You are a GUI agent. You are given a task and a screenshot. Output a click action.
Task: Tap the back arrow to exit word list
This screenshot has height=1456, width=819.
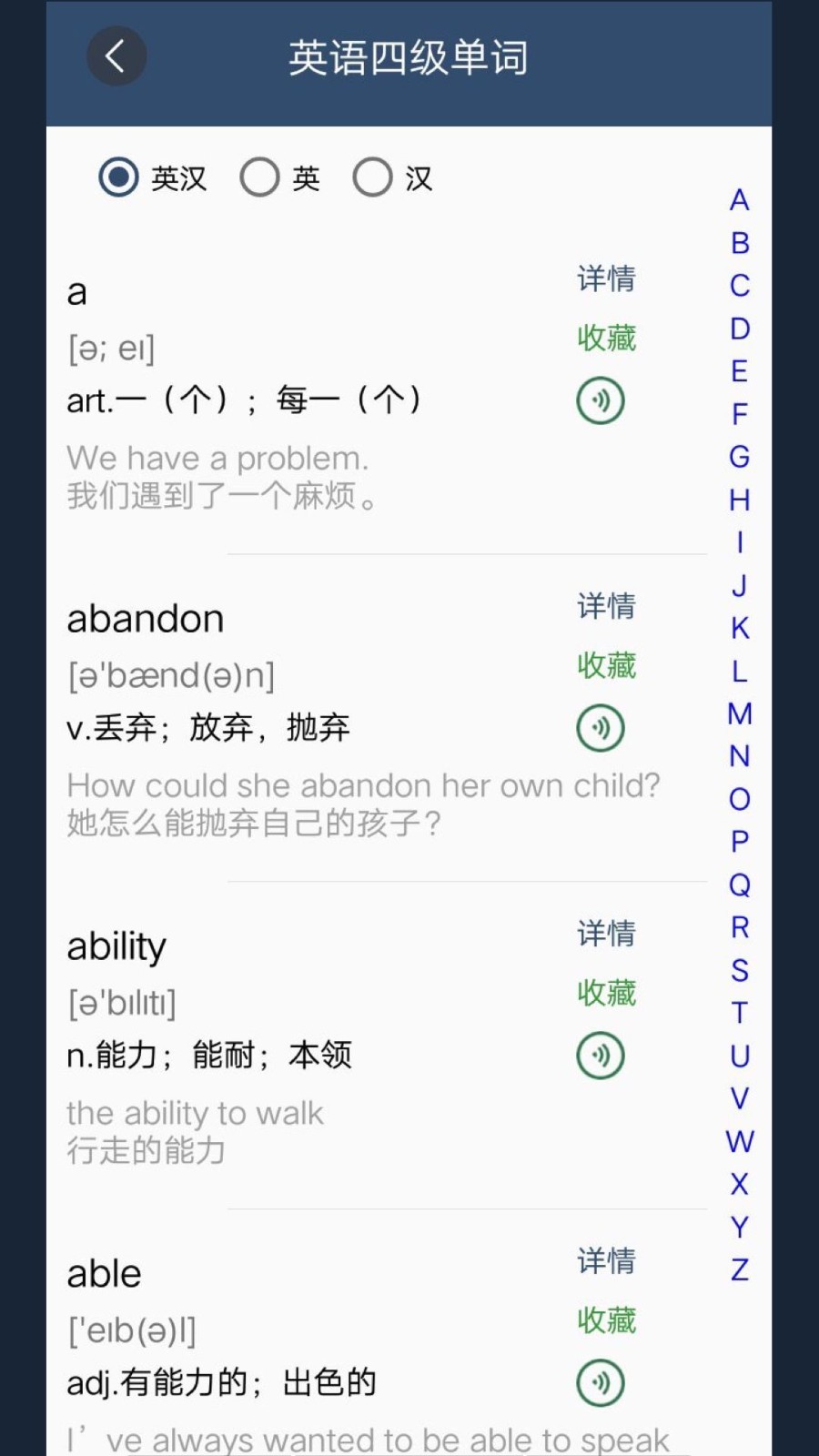(116, 56)
